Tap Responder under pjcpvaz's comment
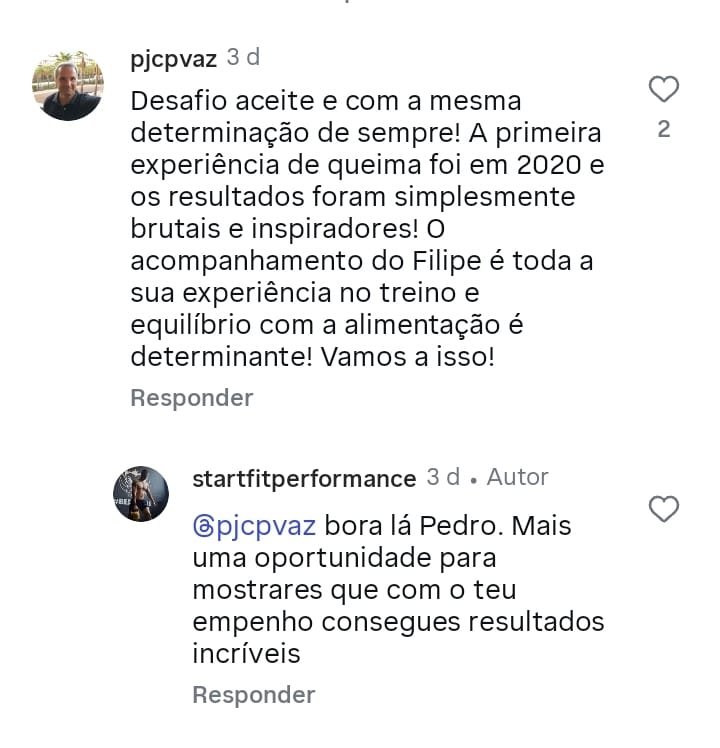The height and width of the screenshot is (748, 720). pos(192,398)
